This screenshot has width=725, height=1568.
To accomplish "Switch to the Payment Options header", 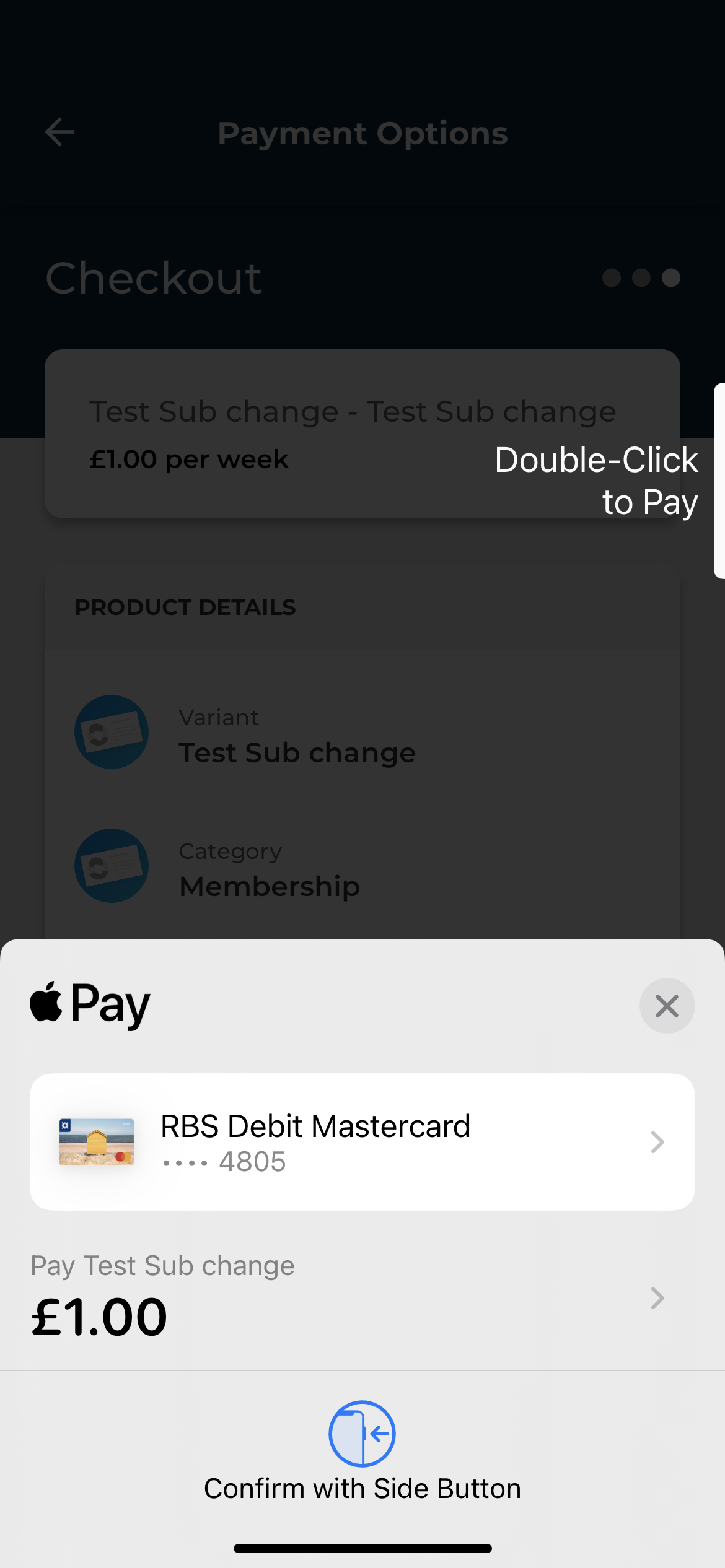I will click(x=362, y=133).
